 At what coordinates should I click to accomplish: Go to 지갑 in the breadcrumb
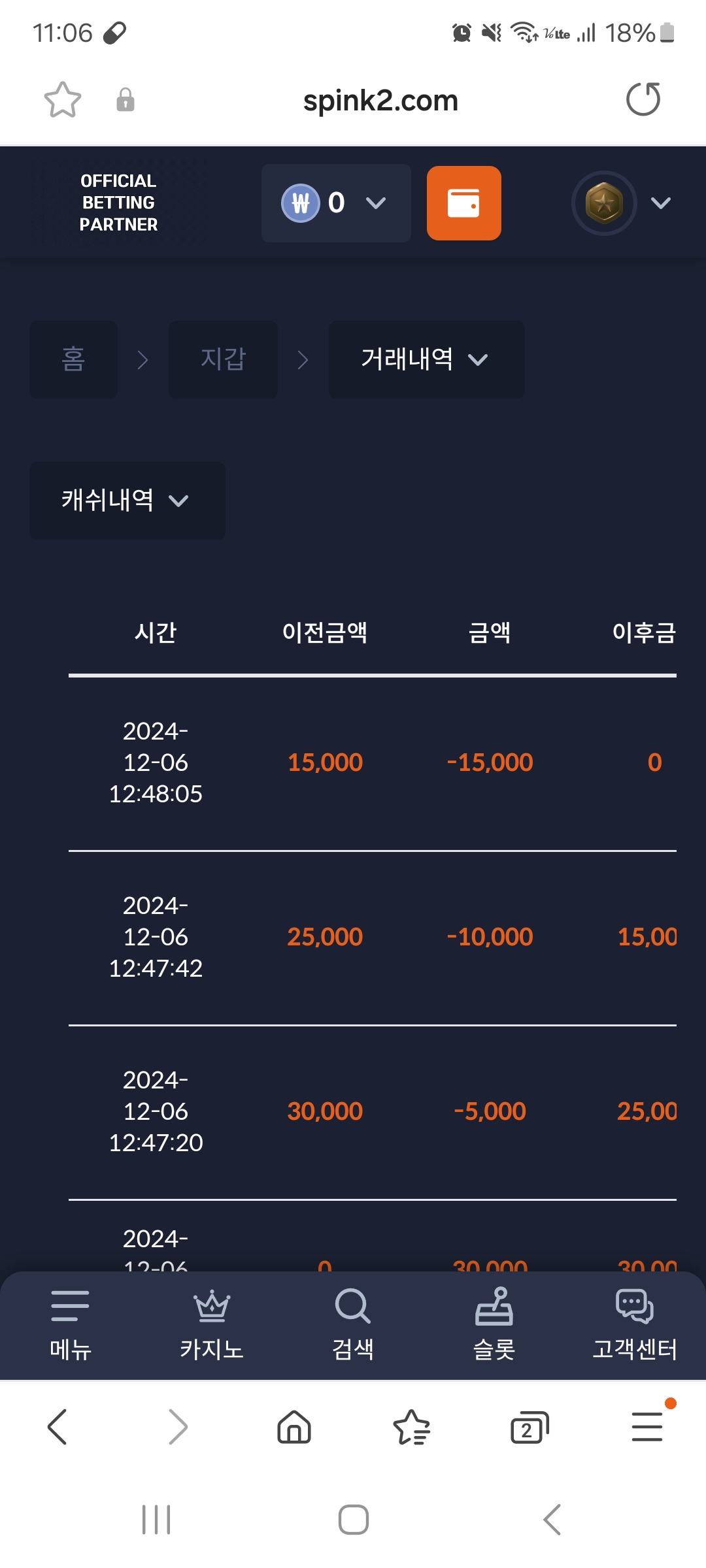tap(223, 359)
